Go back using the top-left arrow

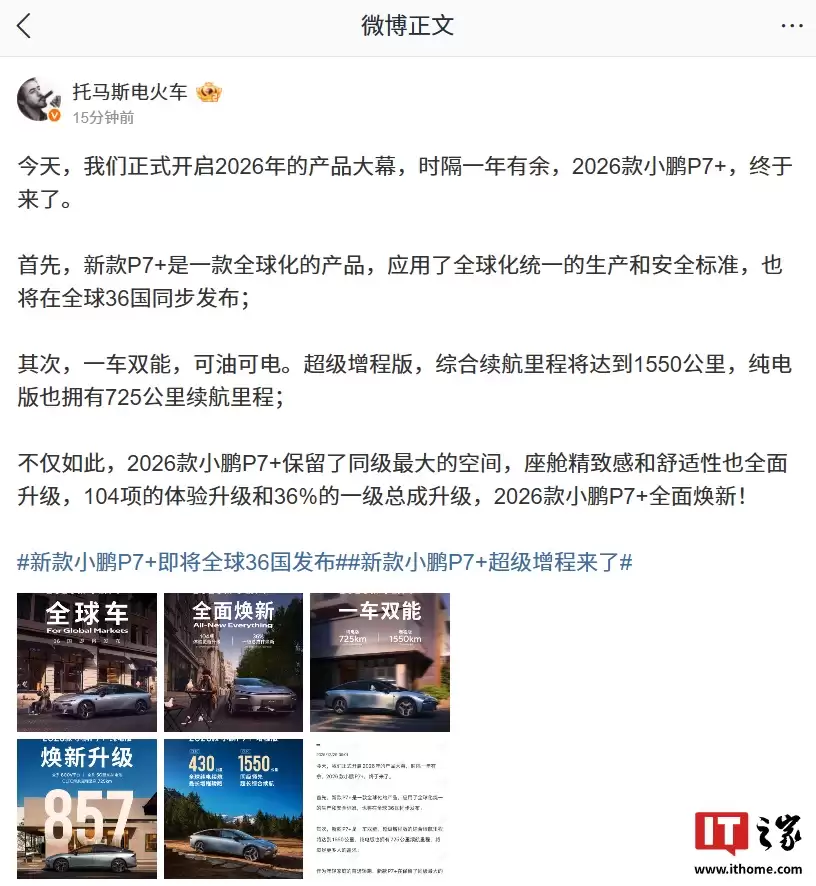(24, 26)
